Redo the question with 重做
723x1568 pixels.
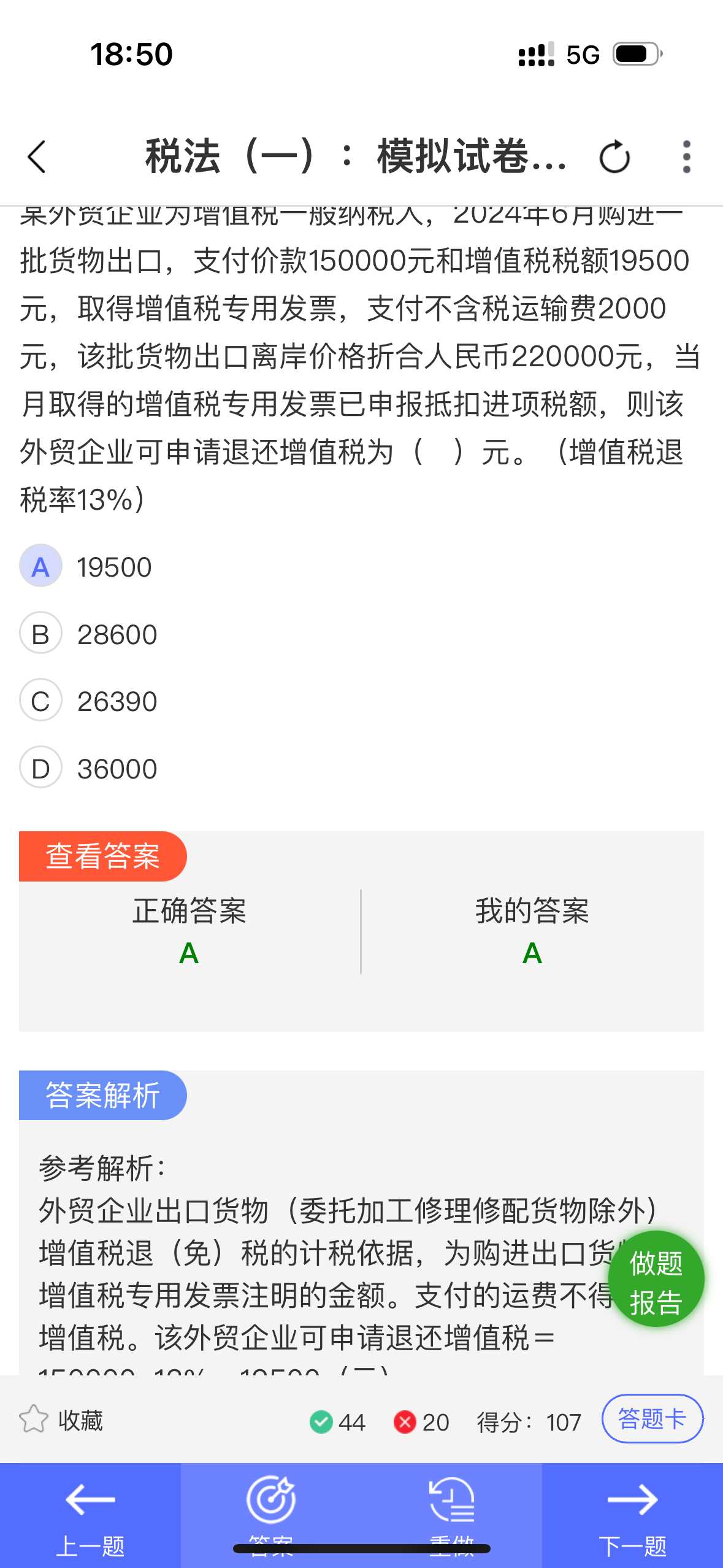tap(452, 1515)
